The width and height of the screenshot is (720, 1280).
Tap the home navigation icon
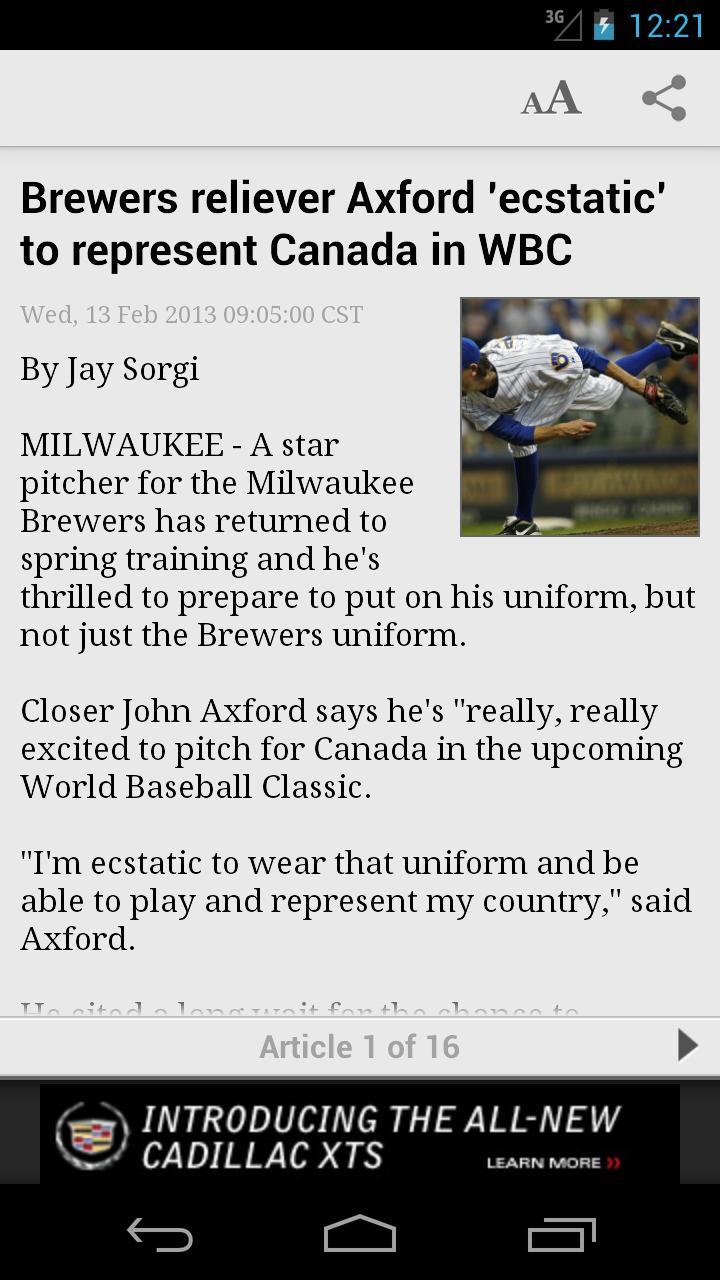(360, 1236)
